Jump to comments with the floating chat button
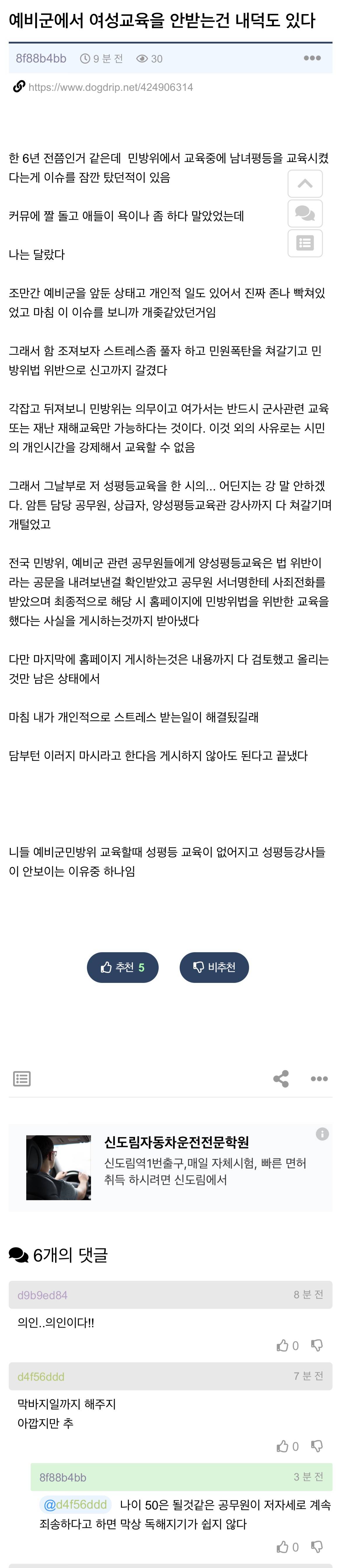 pyautogui.click(x=305, y=214)
